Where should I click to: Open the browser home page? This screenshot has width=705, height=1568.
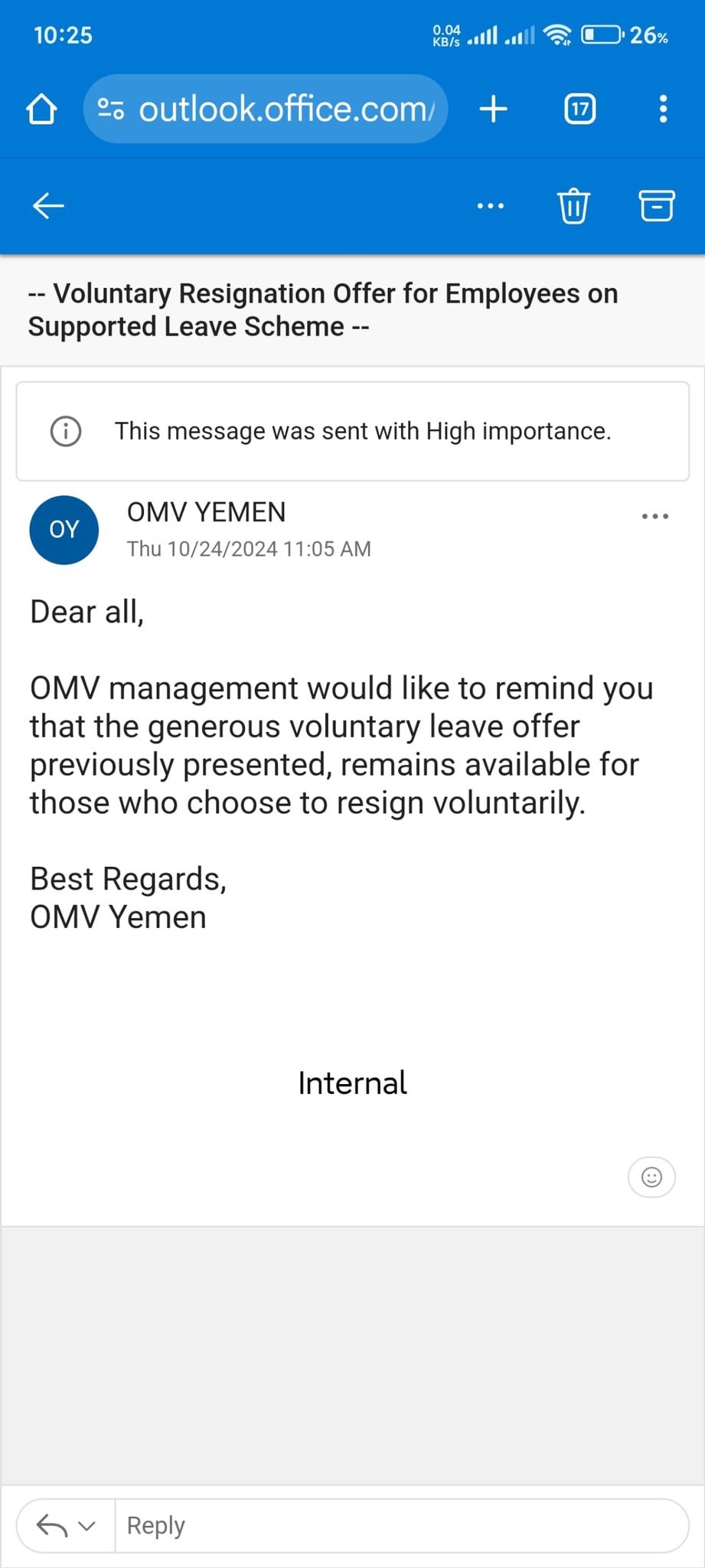pyautogui.click(x=41, y=109)
